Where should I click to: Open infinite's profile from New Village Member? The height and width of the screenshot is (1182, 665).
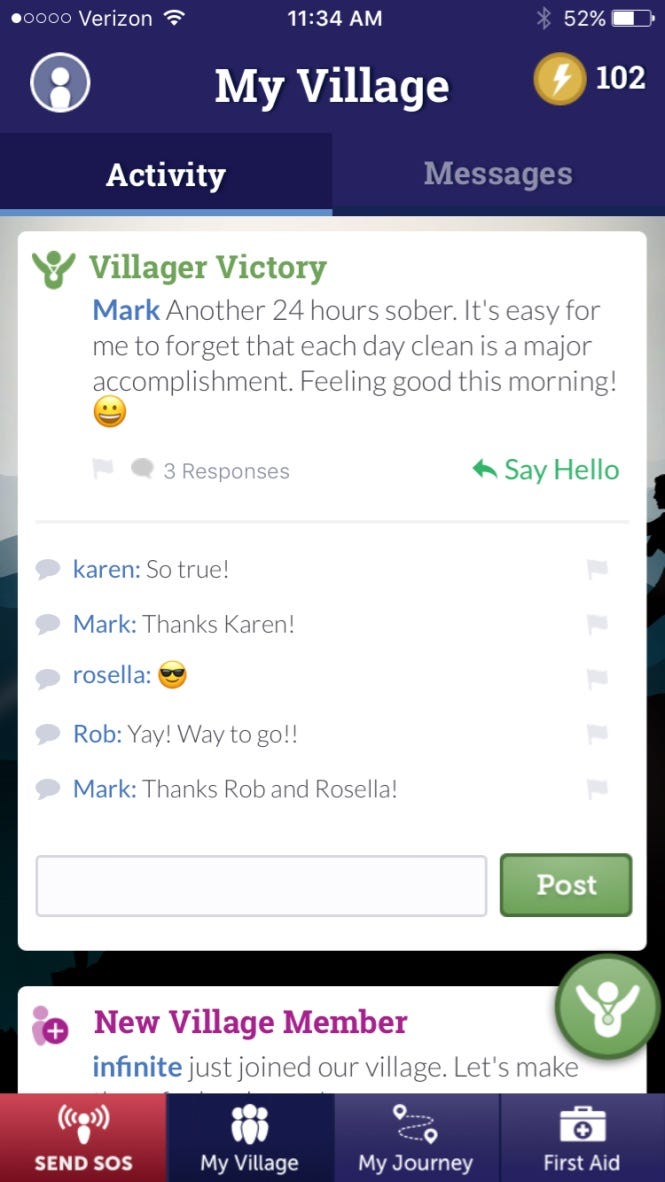coord(137,1067)
